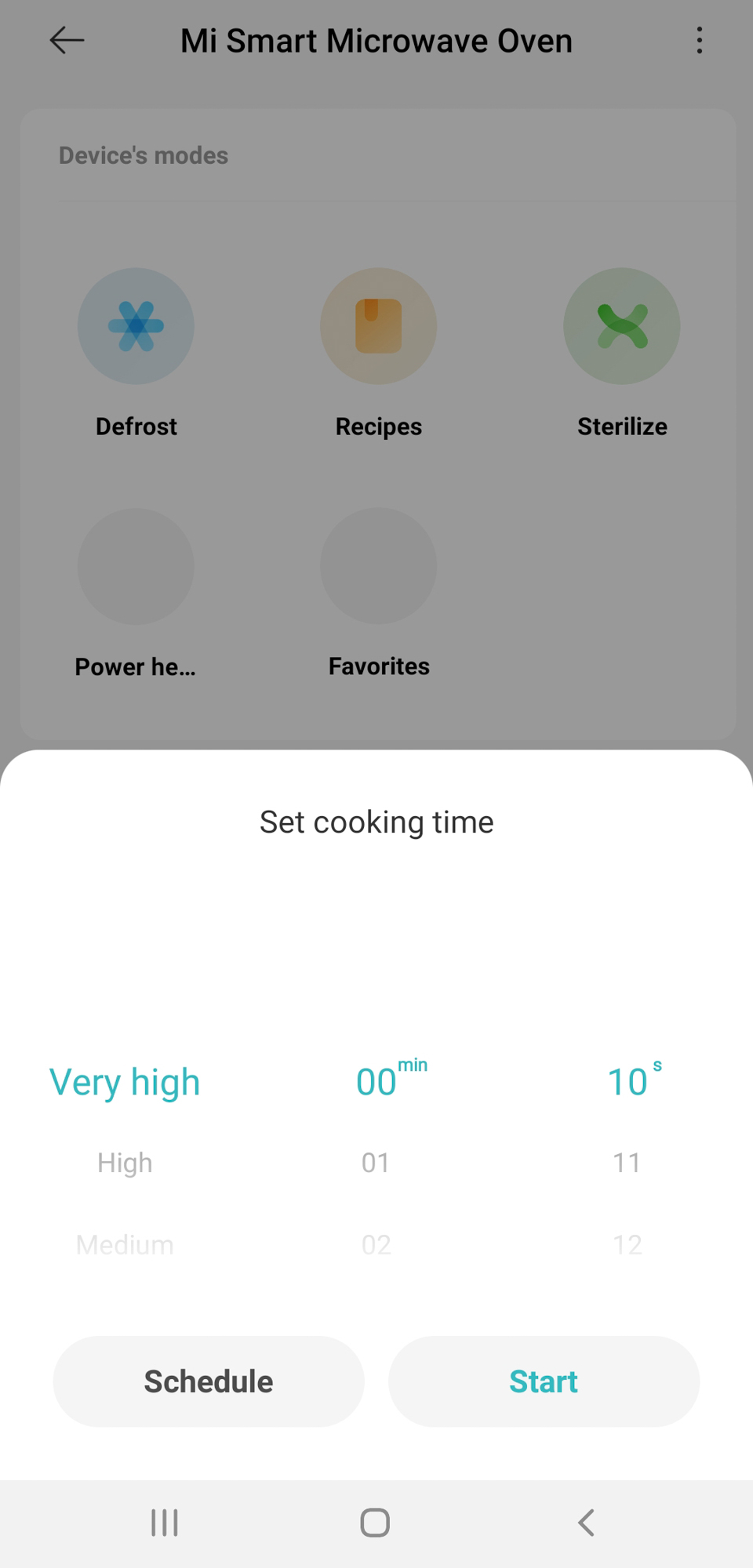Select 12 in the seconds picker
Screen dimensions: 753x1568
click(627, 1245)
